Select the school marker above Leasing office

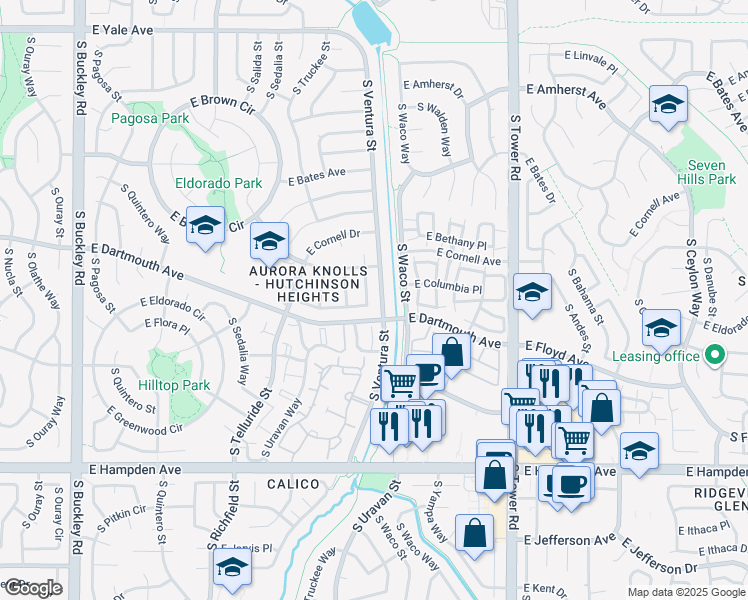pyautogui.click(x=661, y=328)
